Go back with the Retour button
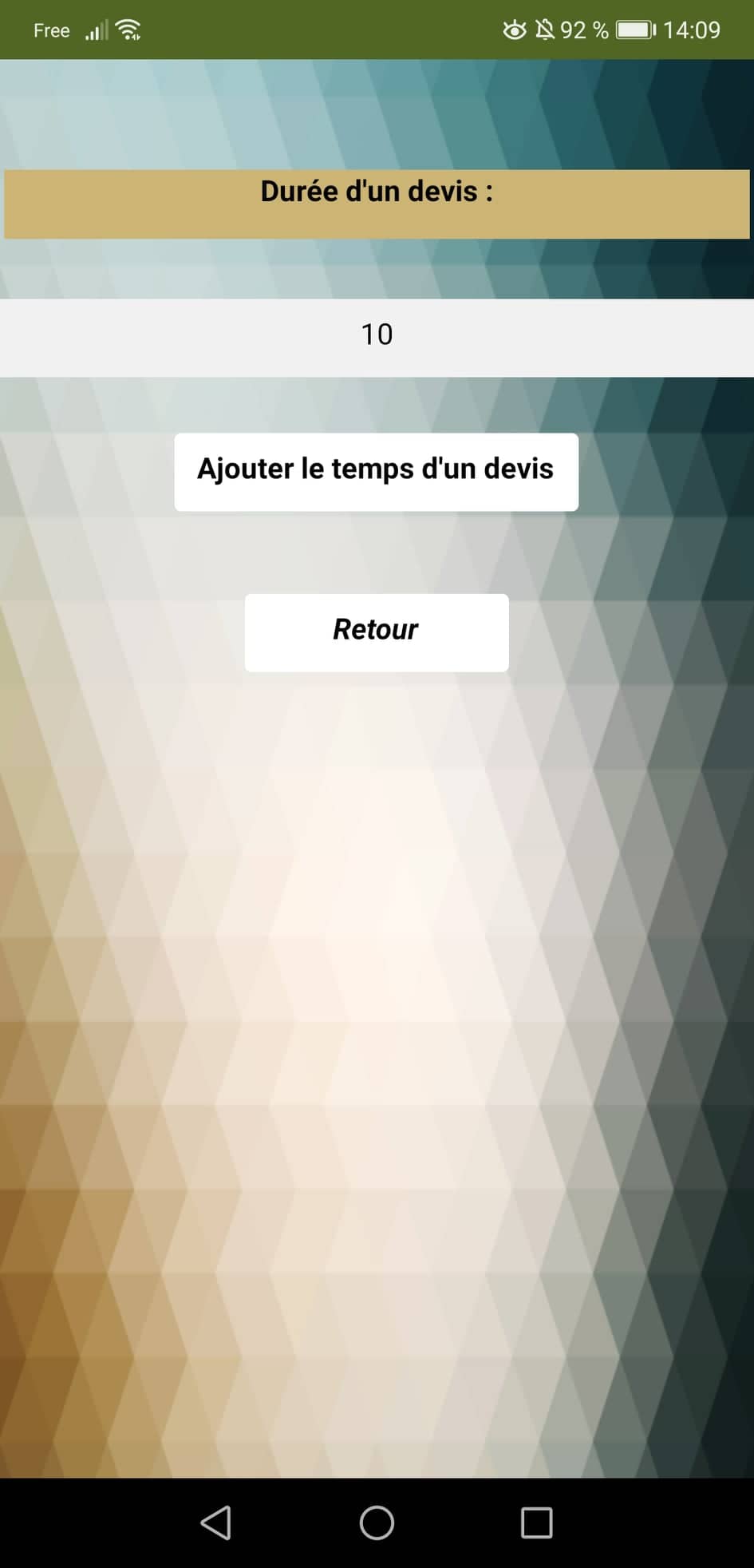This screenshot has height=1568, width=754. pos(376,632)
